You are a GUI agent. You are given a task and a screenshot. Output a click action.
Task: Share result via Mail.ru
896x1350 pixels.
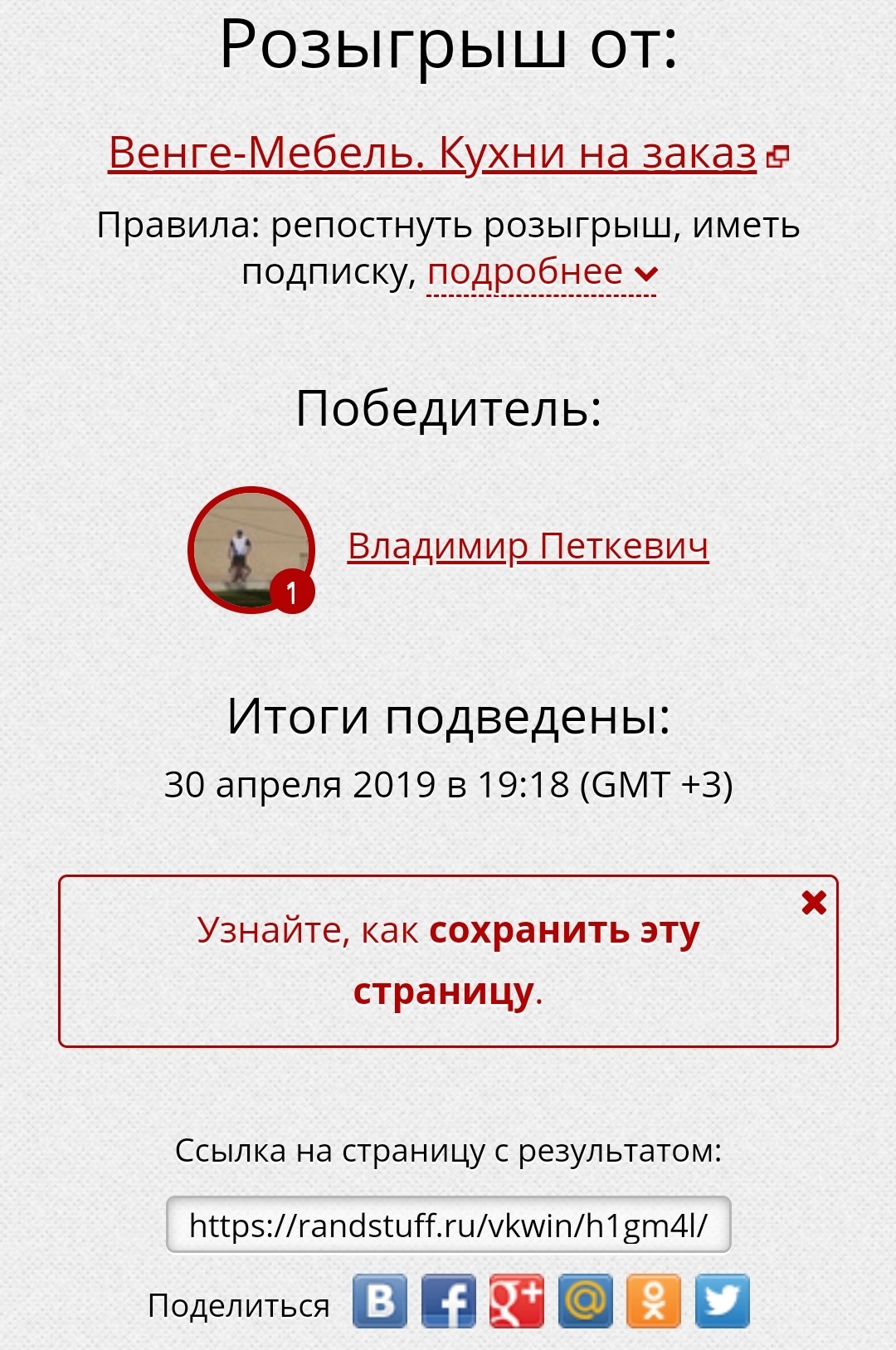pos(586,1301)
